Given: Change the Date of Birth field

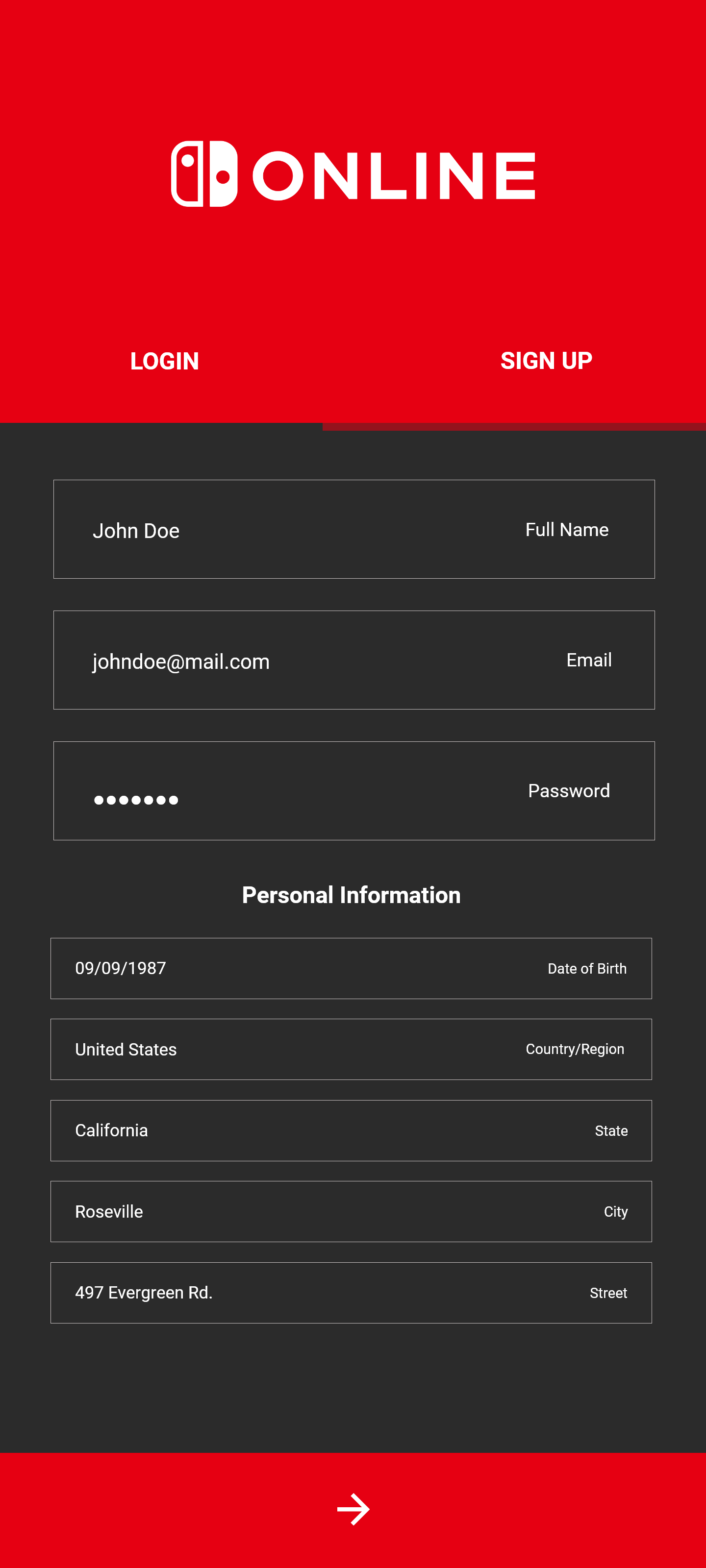Looking at the screenshot, I should point(351,968).
